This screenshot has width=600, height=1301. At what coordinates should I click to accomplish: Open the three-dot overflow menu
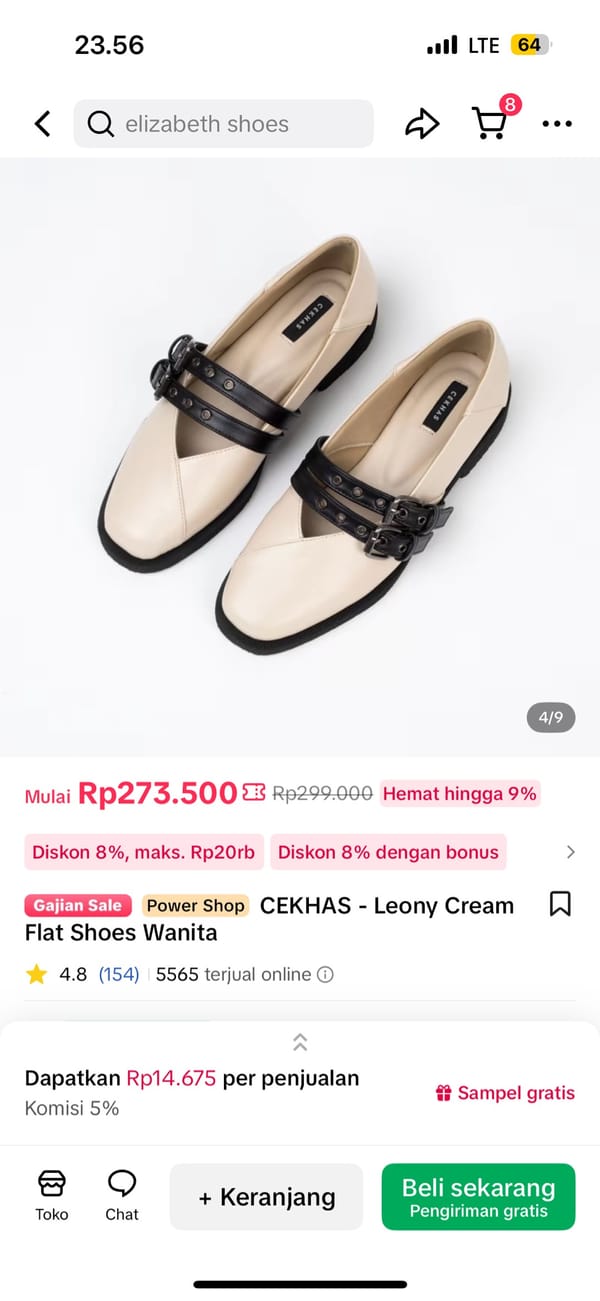tap(556, 124)
